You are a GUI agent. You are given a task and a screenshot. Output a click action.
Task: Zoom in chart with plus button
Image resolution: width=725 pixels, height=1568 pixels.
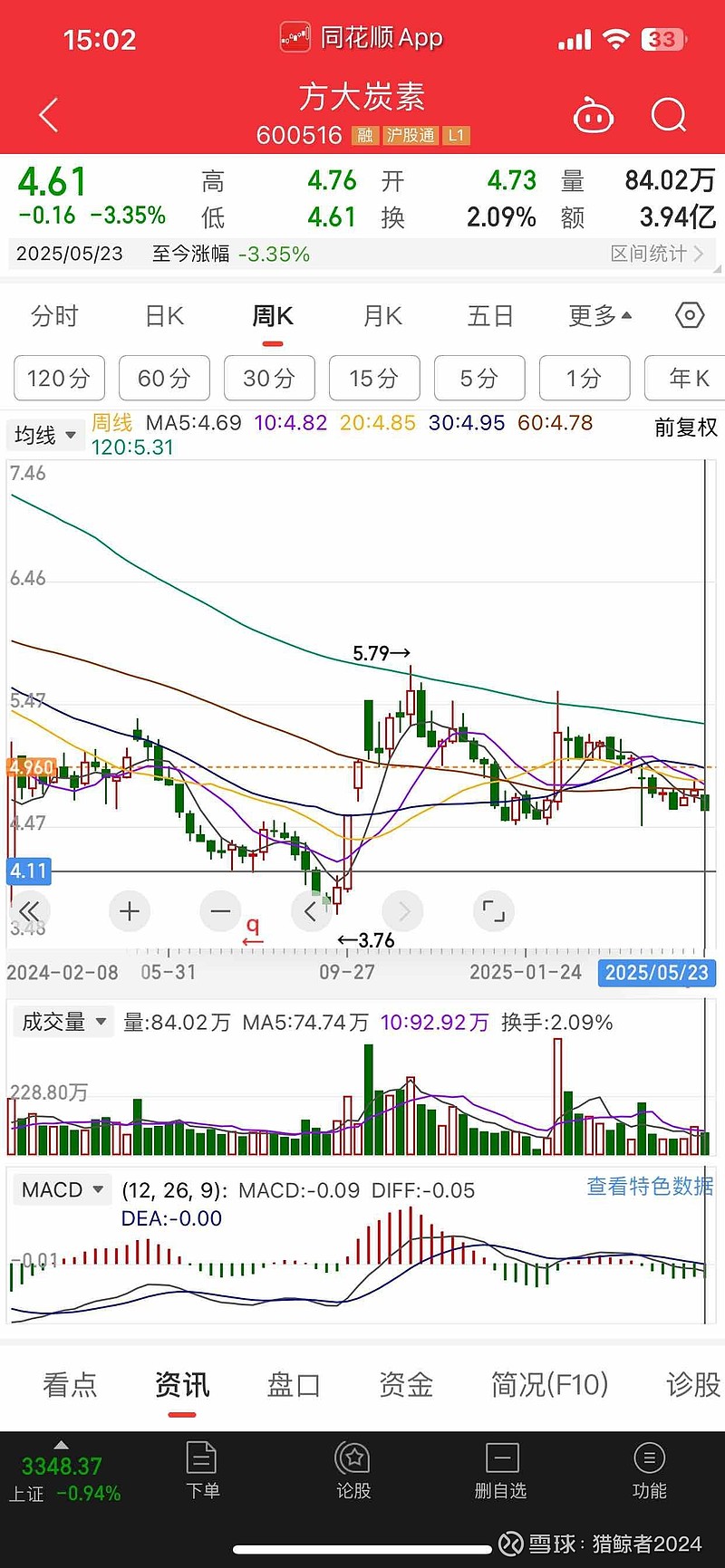(130, 910)
